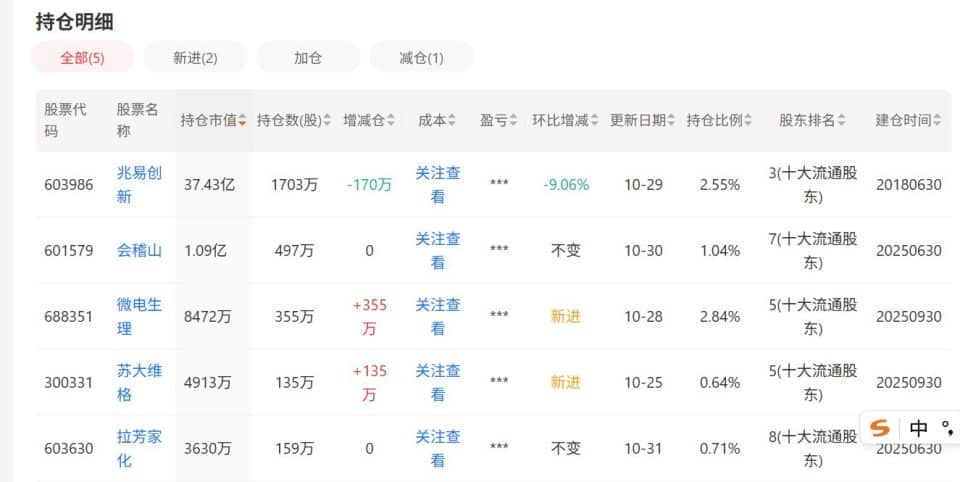Tap 关注查看 in the 会稽山 row
Screen dimensions: 960x482
[x=438, y=250]
